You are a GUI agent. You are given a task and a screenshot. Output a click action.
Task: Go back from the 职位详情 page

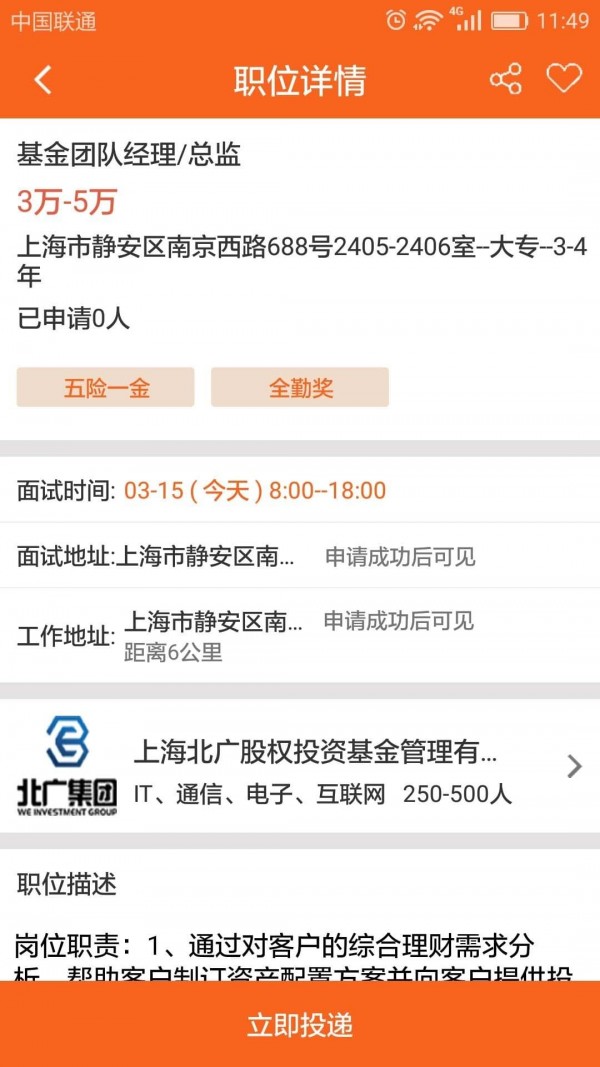(x=43, y=80)
